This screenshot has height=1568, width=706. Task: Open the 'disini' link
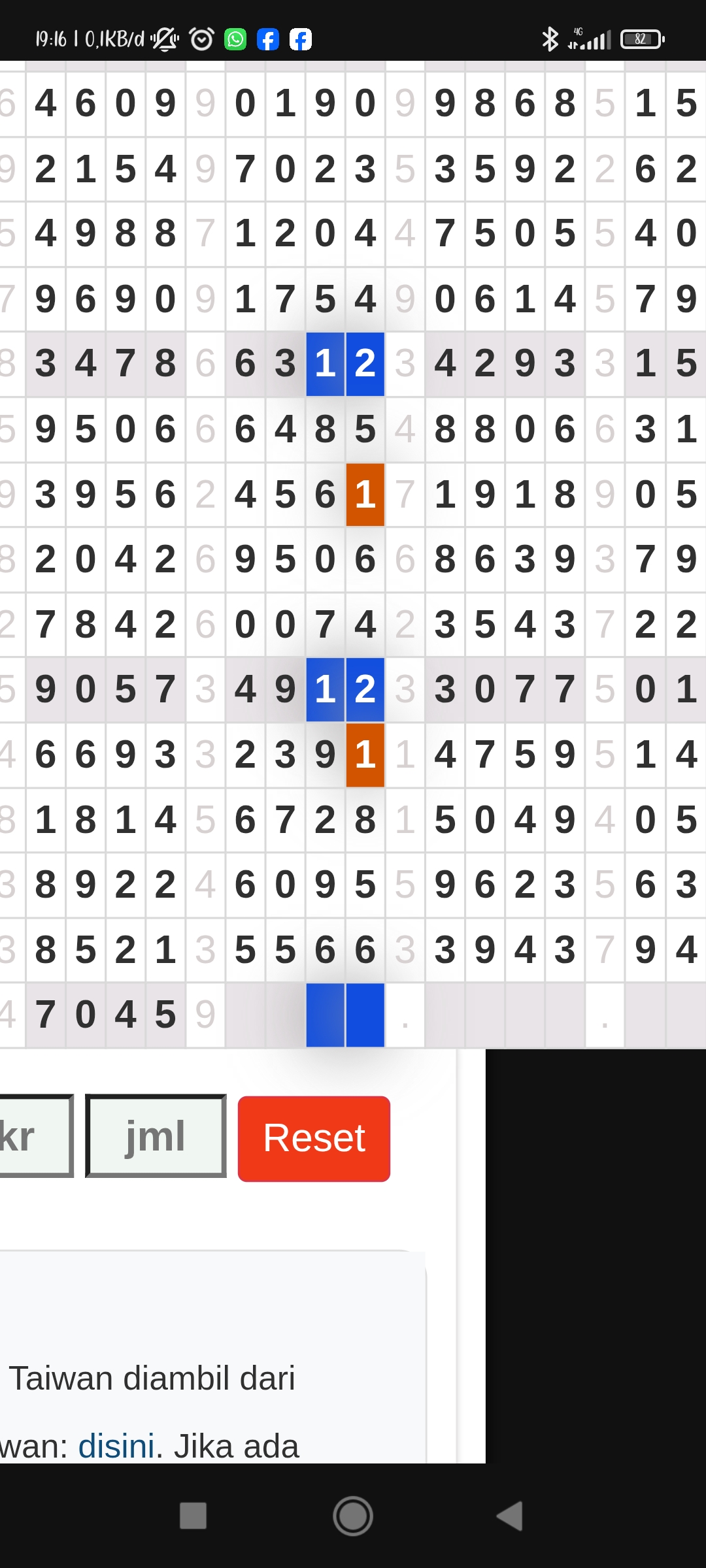coord(116,1445)
